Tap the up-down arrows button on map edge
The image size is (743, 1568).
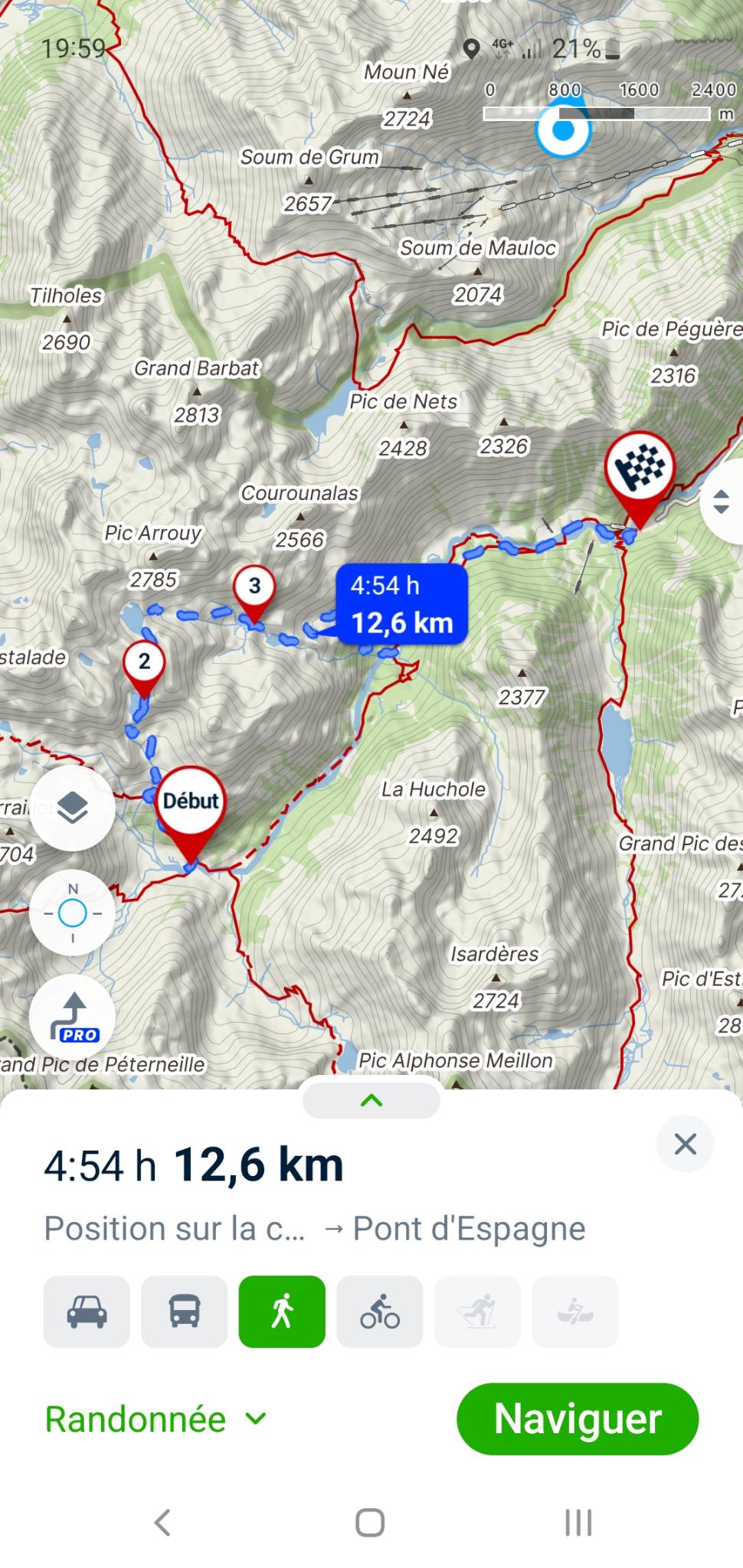coord(722,501)
